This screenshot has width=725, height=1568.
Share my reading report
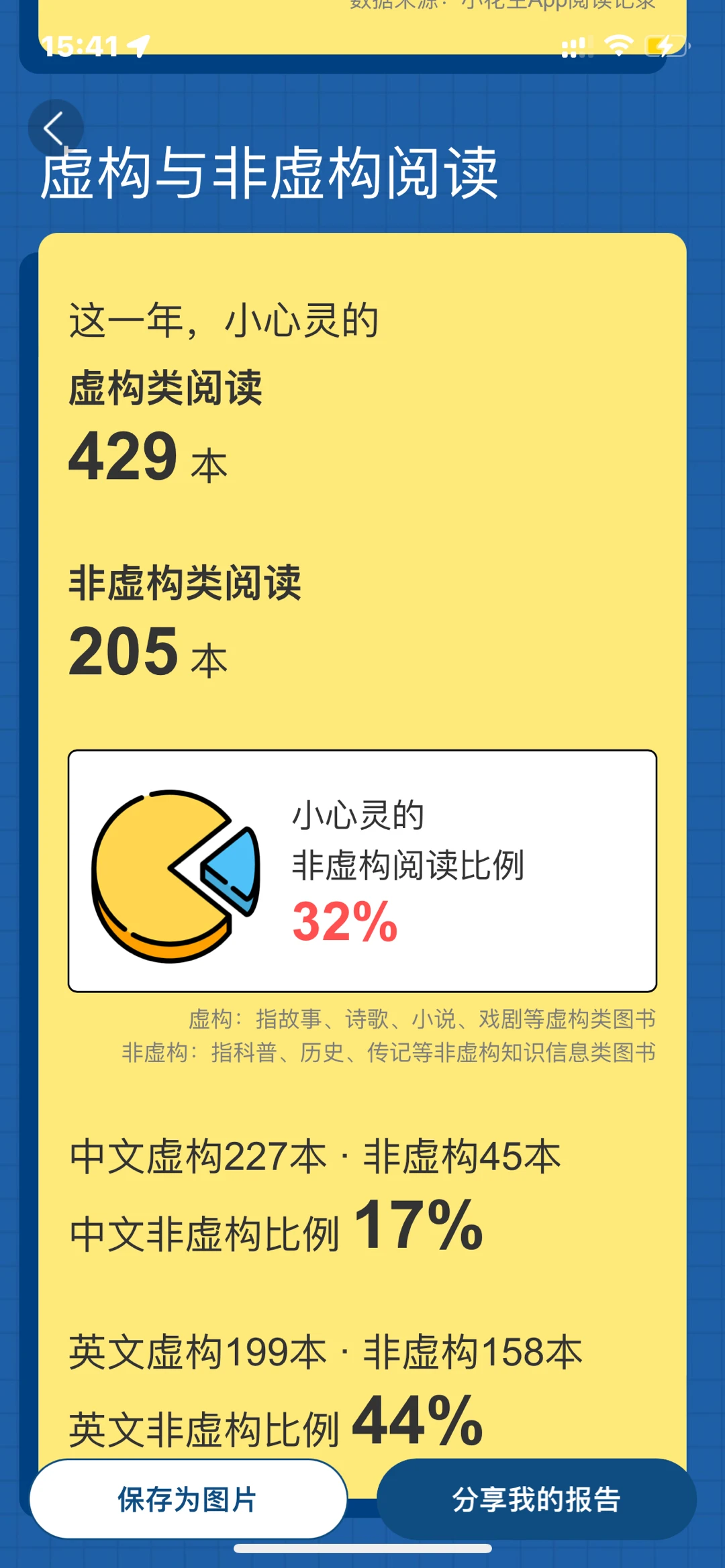536,1499
